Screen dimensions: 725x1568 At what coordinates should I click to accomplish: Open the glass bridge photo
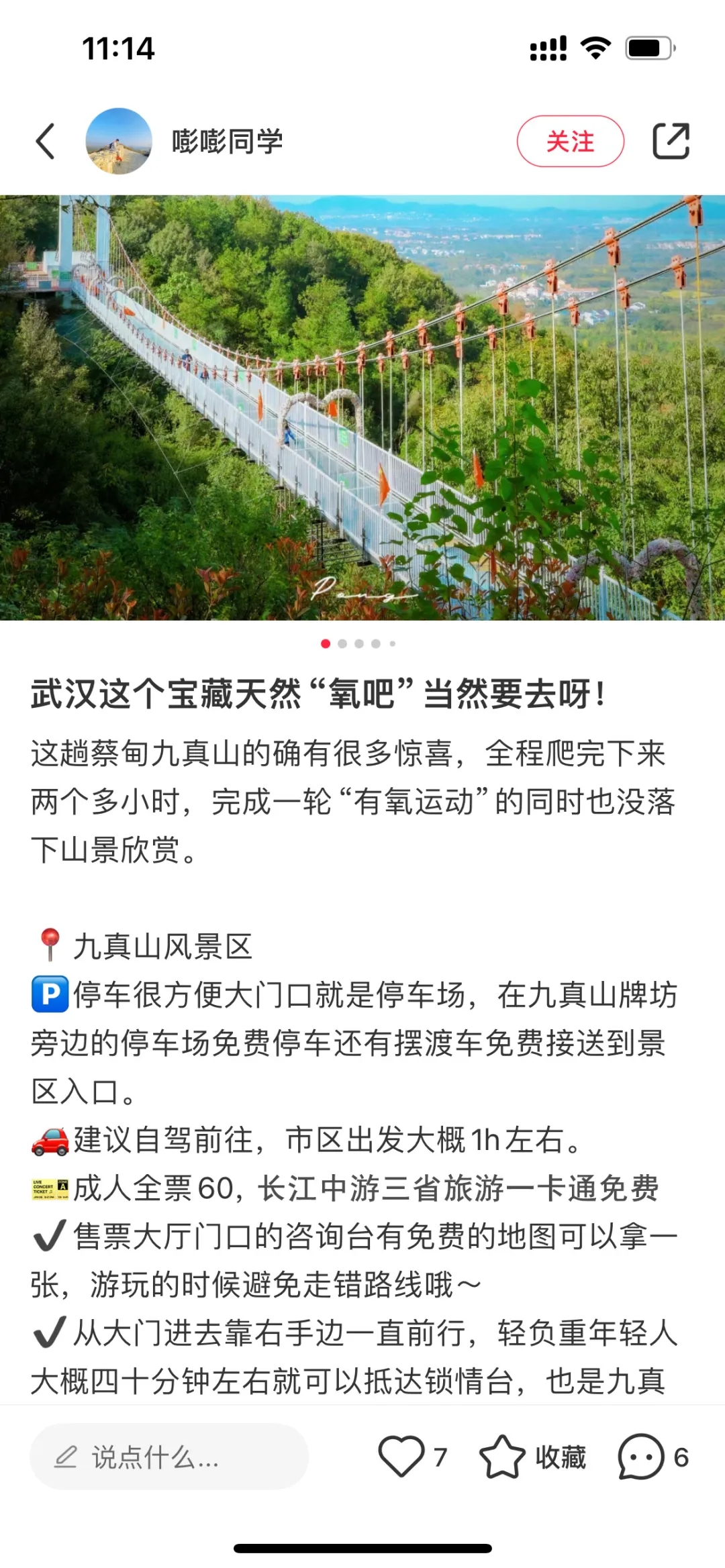click(x=362, y=407)
